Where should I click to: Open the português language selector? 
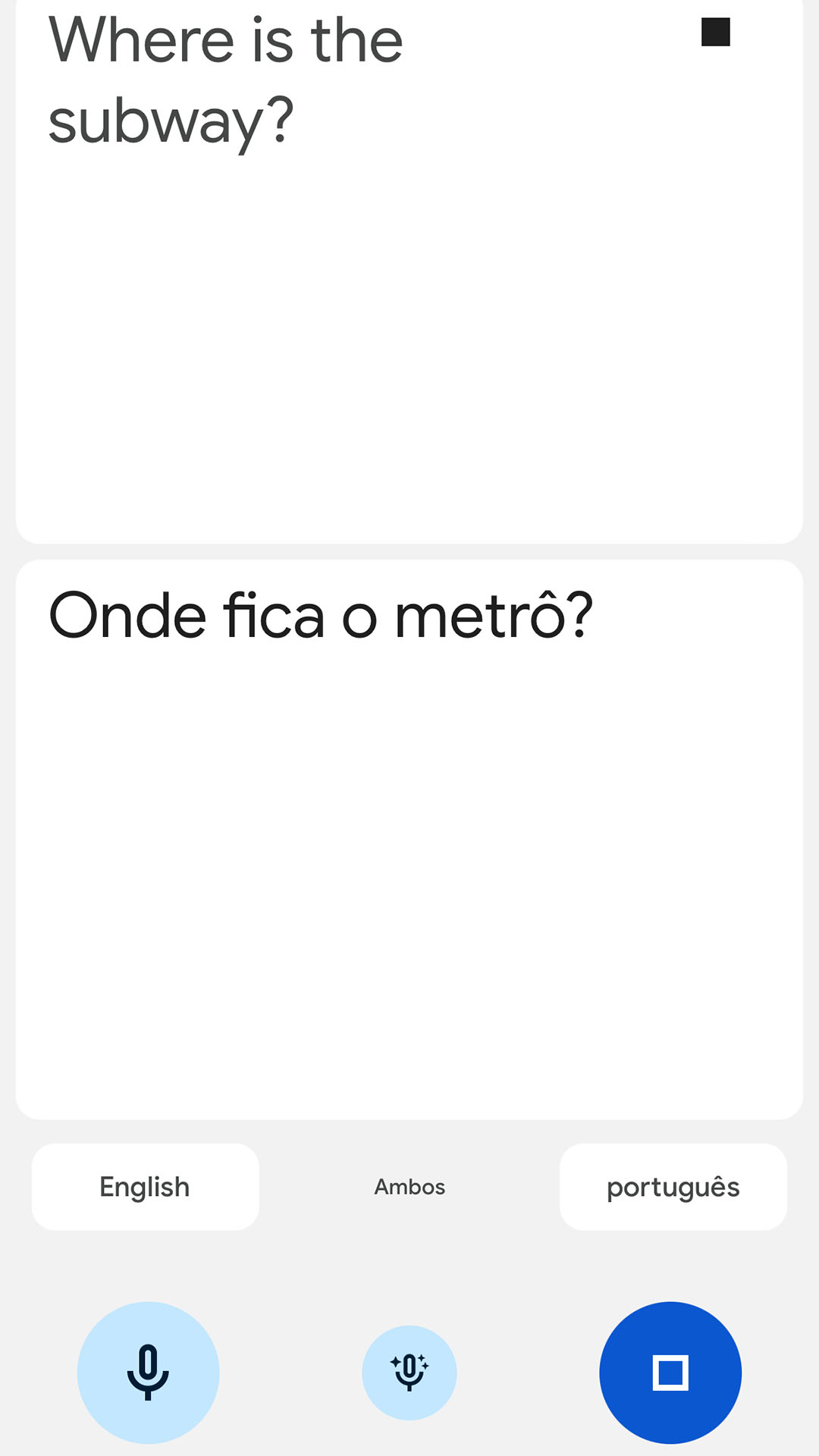click(673, 1186)
